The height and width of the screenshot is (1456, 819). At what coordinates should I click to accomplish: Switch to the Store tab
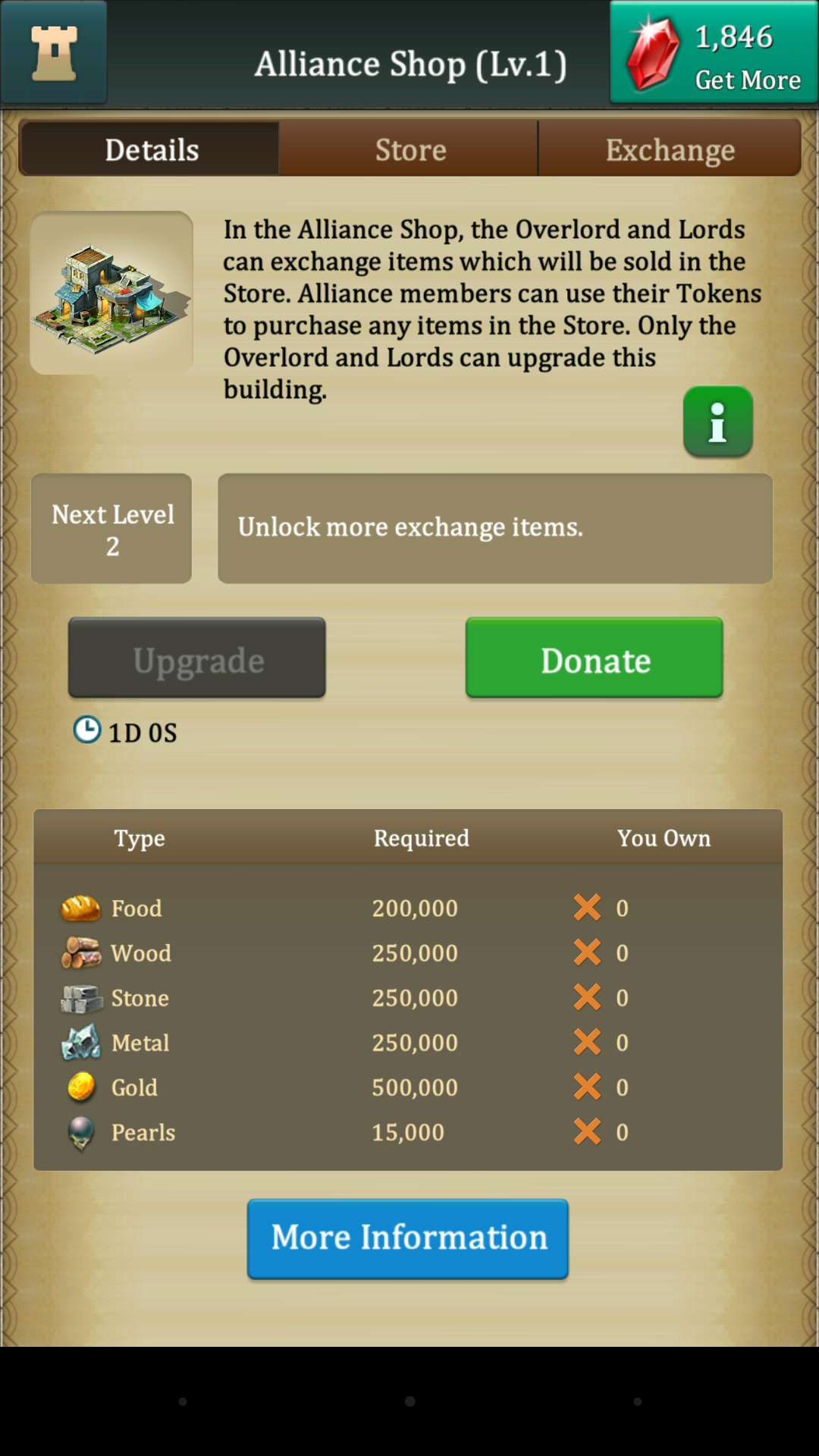(x=409, y=149)
